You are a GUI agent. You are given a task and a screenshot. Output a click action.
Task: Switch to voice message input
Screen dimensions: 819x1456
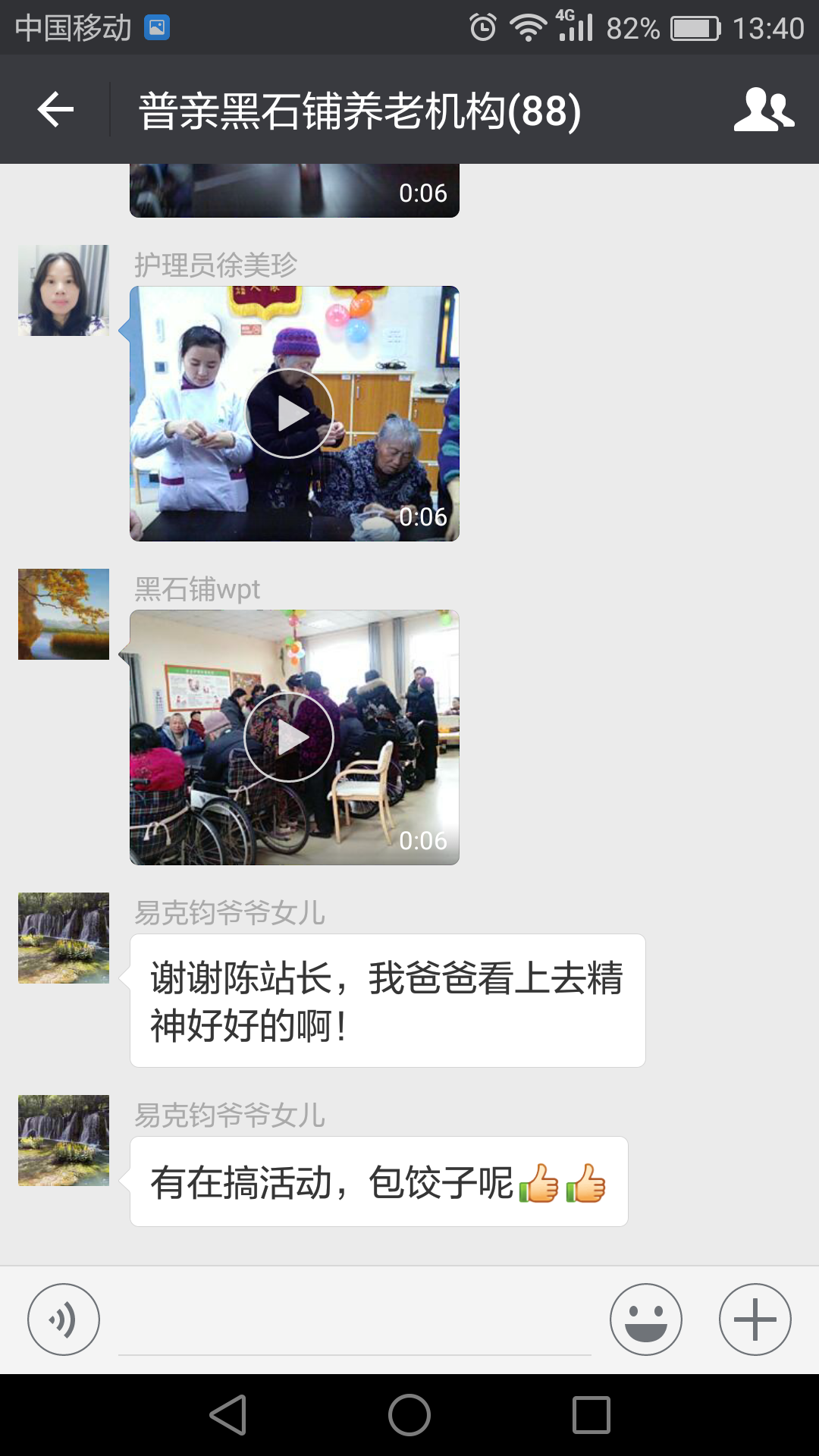pyautogui.click(x=64, y=1319)
